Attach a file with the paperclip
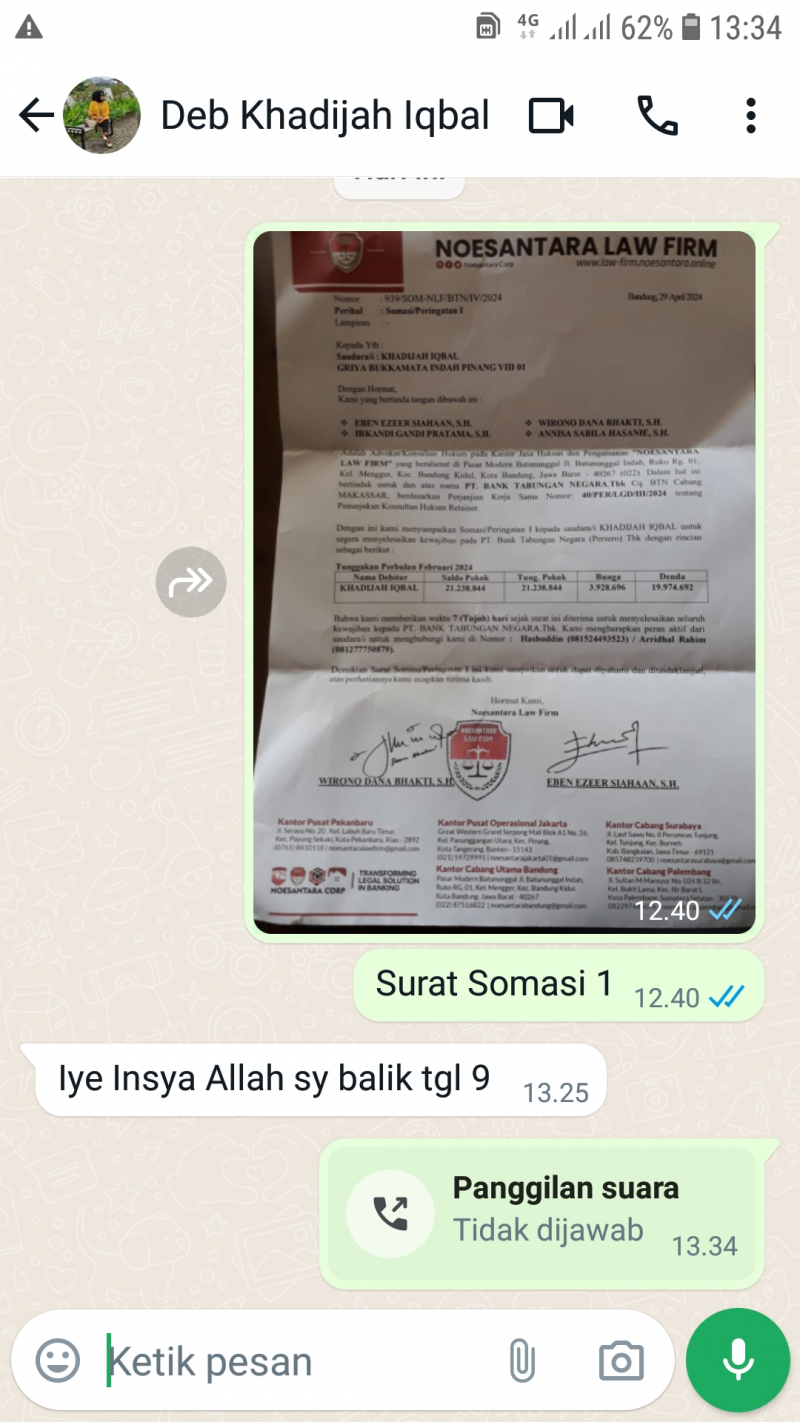800x1422 pixels. coord(521,1360)
